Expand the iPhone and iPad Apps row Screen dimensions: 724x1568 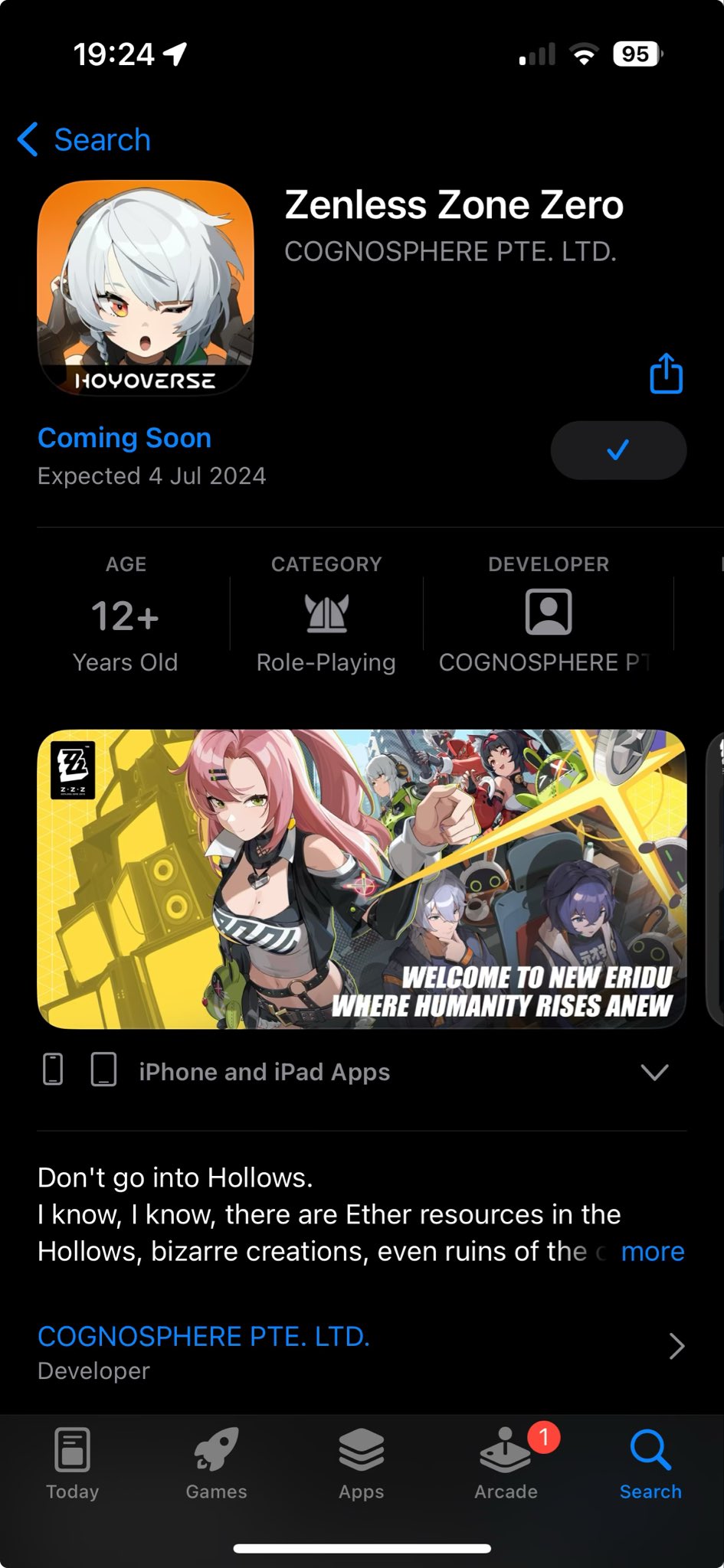654,1072
